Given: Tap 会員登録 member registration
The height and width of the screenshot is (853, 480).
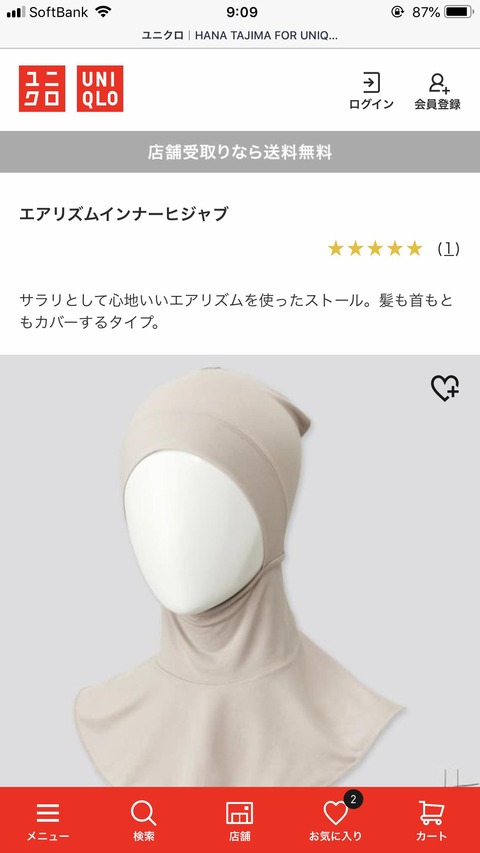Looking at the screenshot, I should [x=438, y=90].
